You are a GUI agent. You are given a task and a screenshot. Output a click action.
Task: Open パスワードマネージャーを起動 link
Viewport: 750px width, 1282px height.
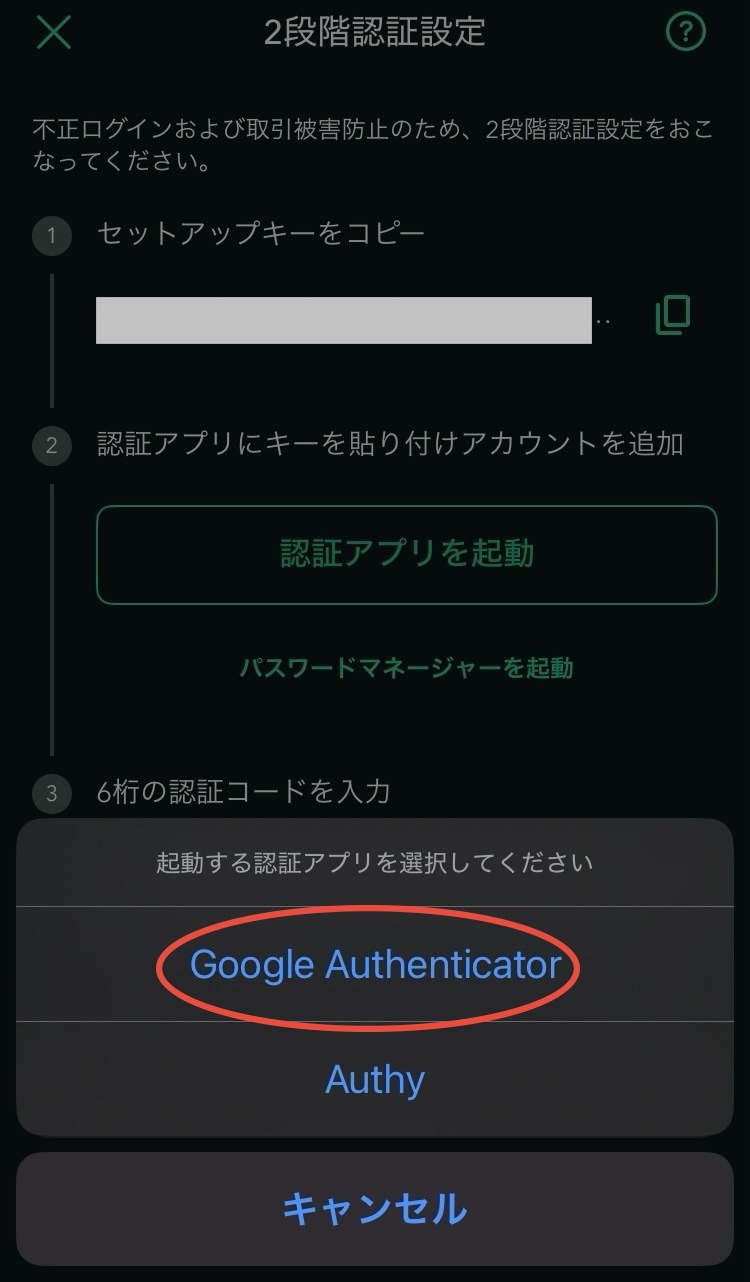pos(407,668)
